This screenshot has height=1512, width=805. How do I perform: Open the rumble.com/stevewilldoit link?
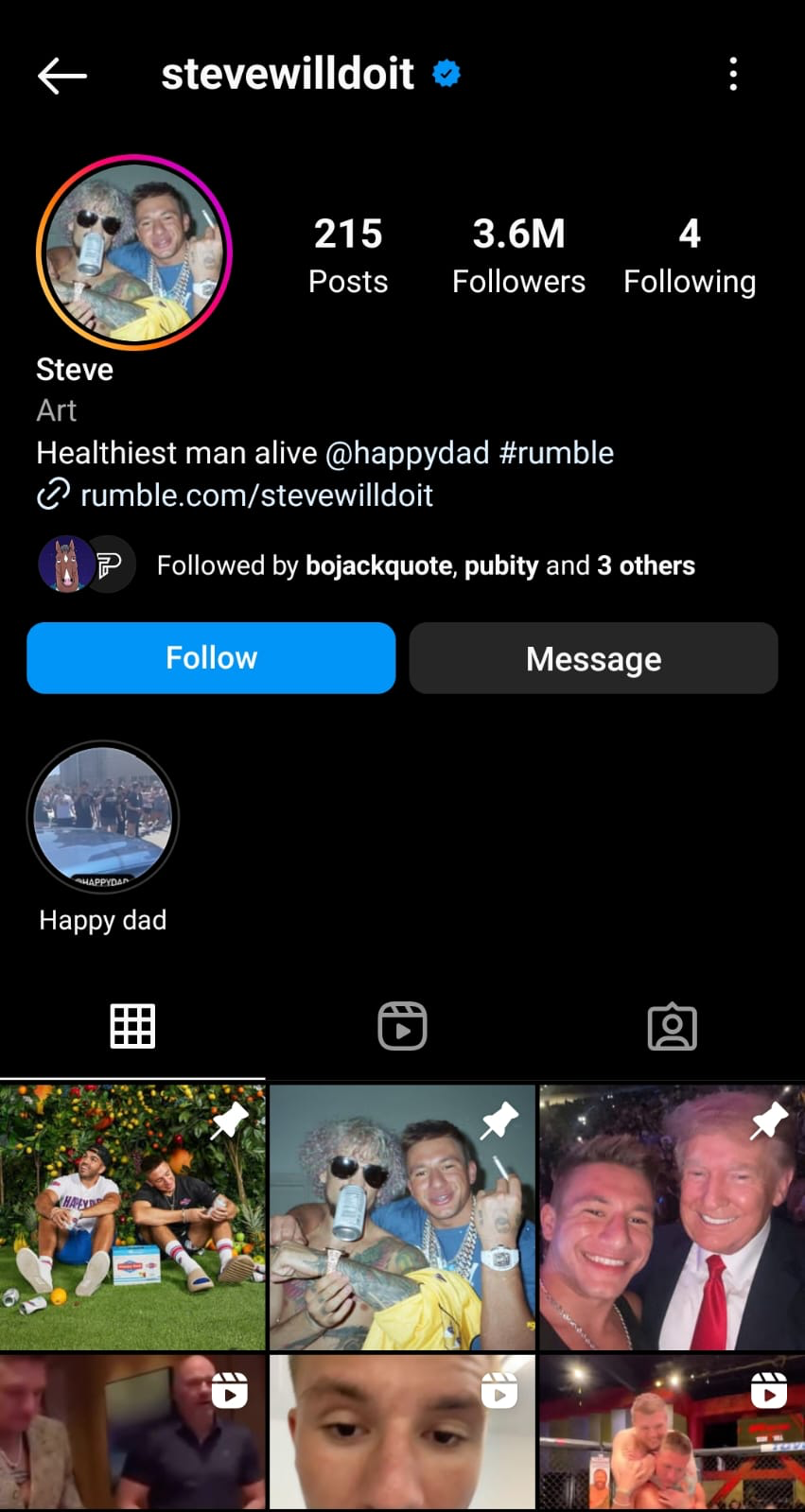(255, 495)
